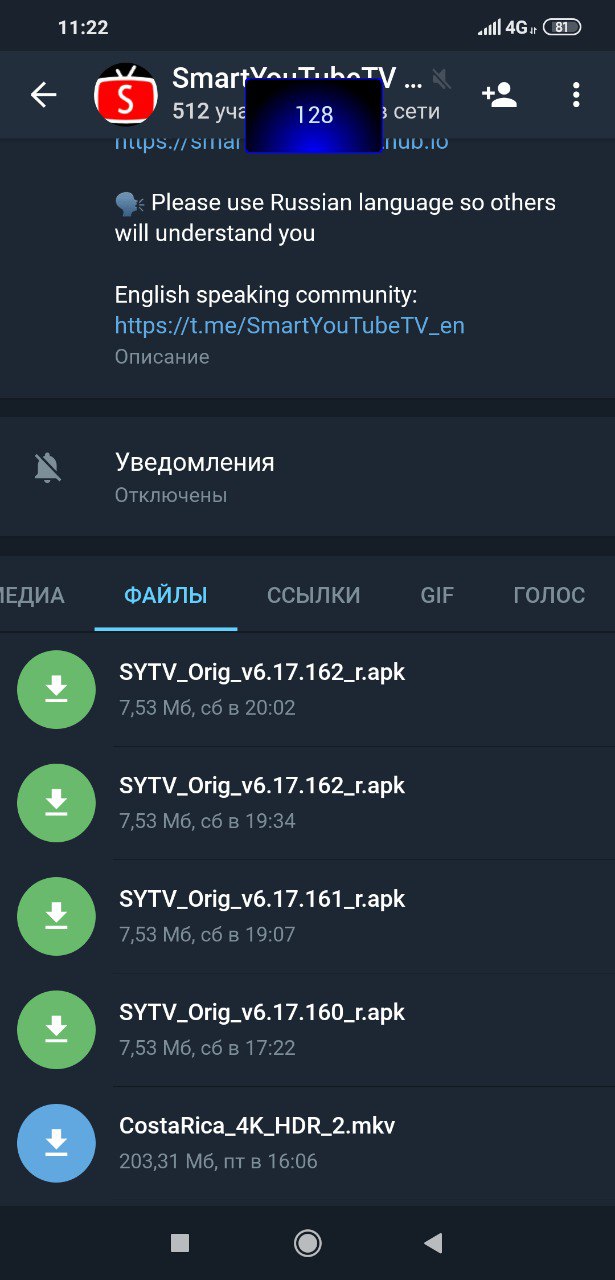Open the Уведомления notification settings row
The height and width of the screenshot is (1280, 615).
307,477
